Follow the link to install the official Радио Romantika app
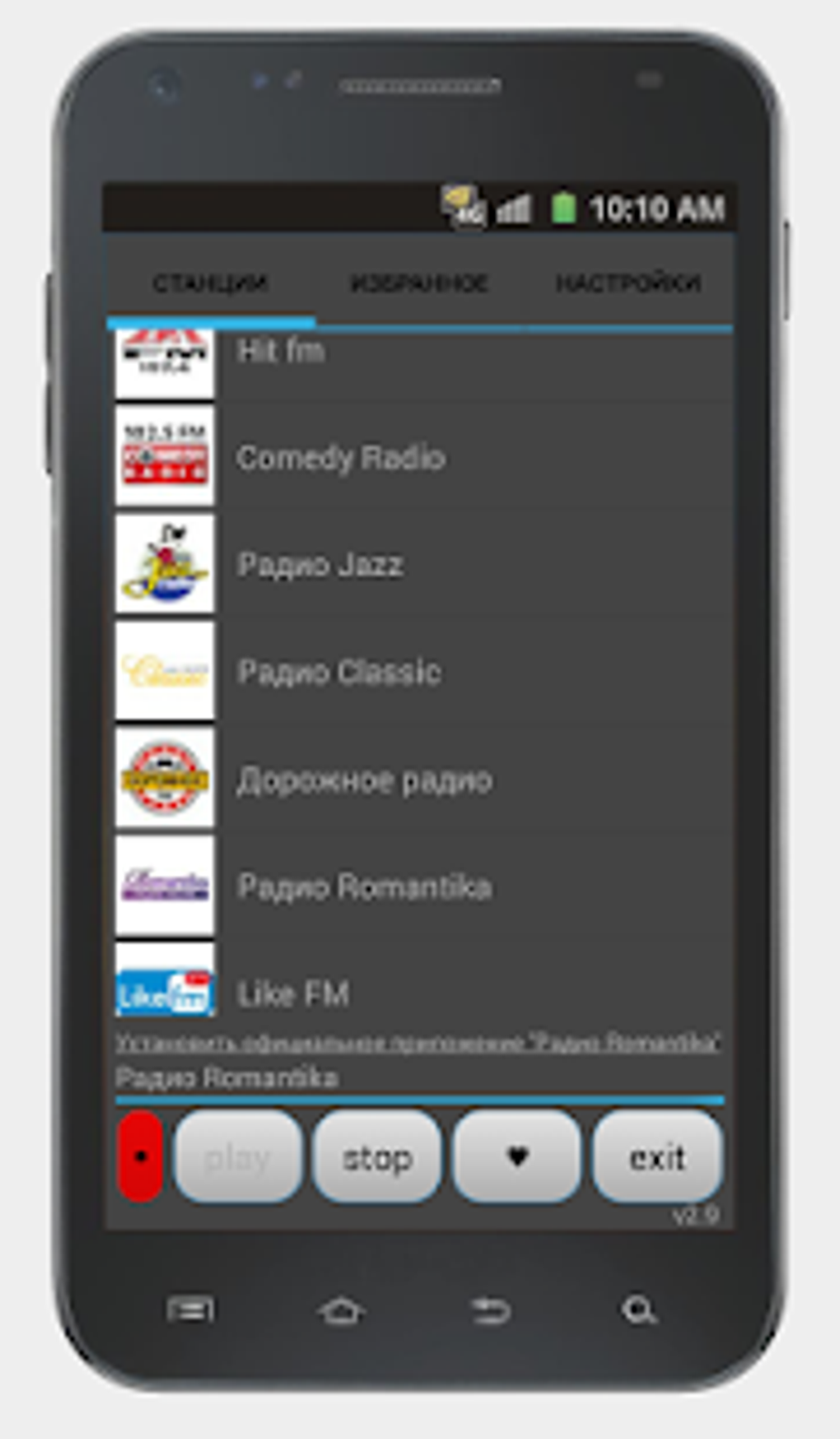Image resolution: width=840 pixels, height=1439 pixels. pyautogui.click(x=418, y=1043)
